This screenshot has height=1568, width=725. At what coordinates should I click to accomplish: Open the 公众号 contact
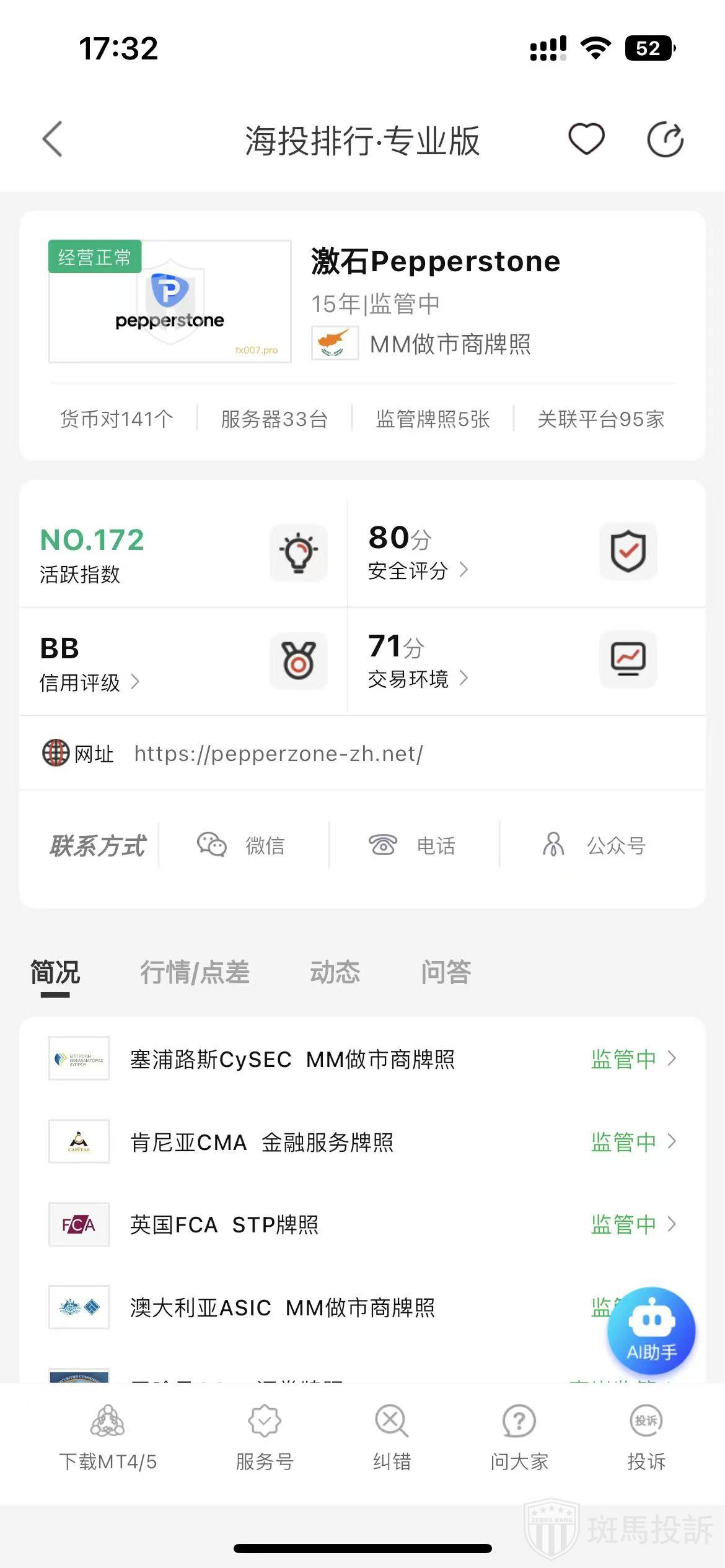[x=595, y=845]
